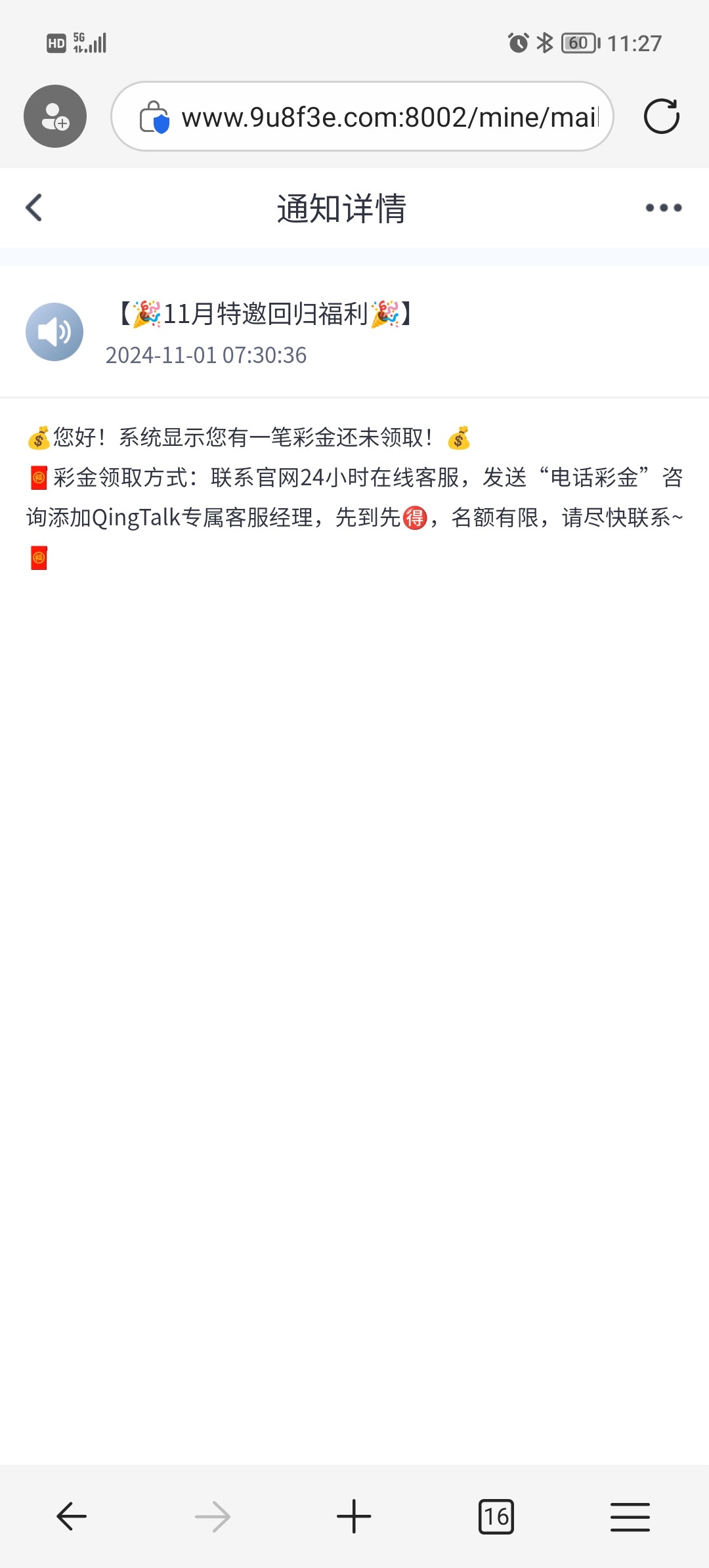Screen dimensions: 709x1568
Task: Open a new browser tab
Action: (354, 1516)
